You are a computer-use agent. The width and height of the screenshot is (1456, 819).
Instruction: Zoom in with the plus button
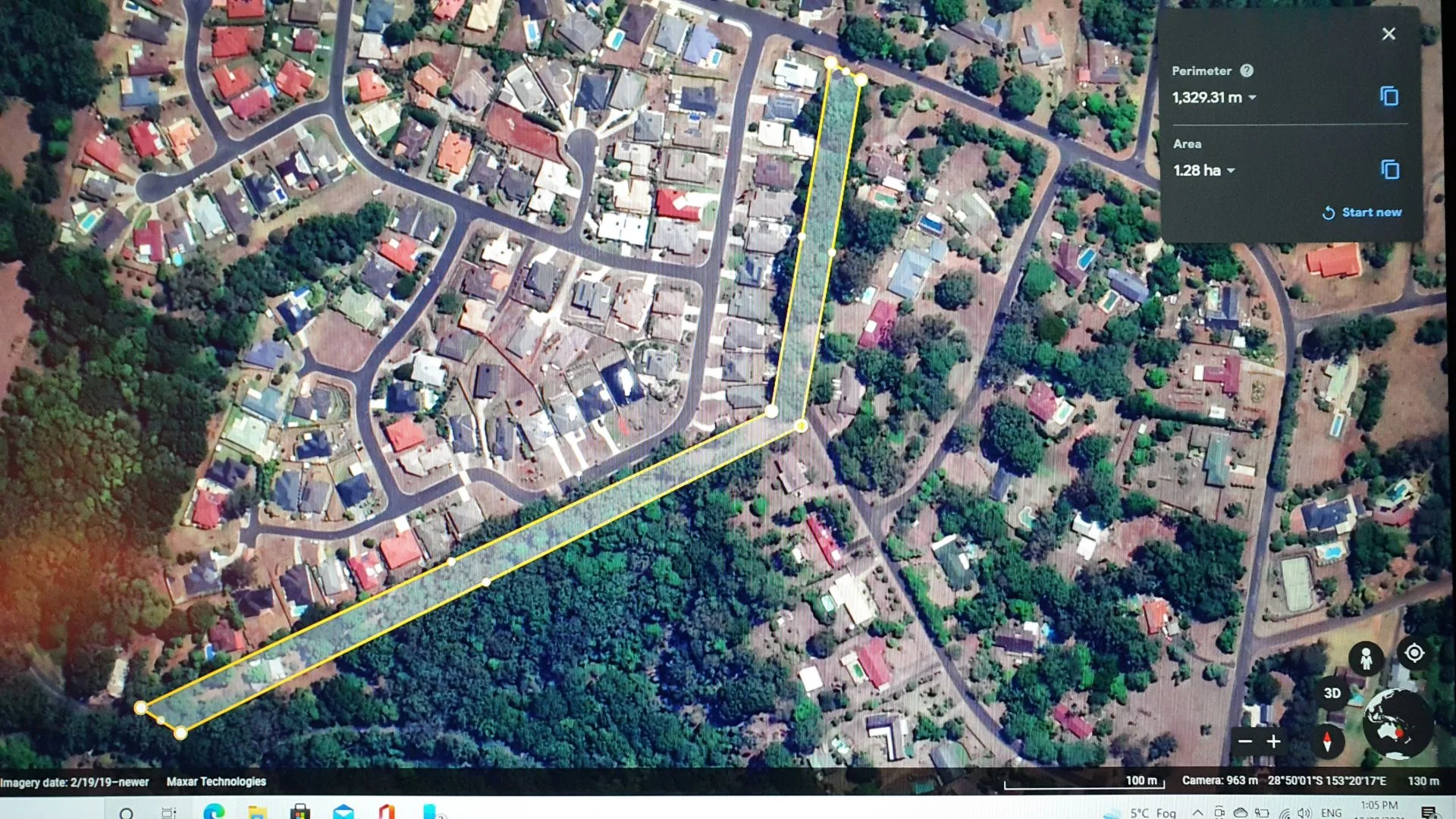click(x=1274, y=742)
